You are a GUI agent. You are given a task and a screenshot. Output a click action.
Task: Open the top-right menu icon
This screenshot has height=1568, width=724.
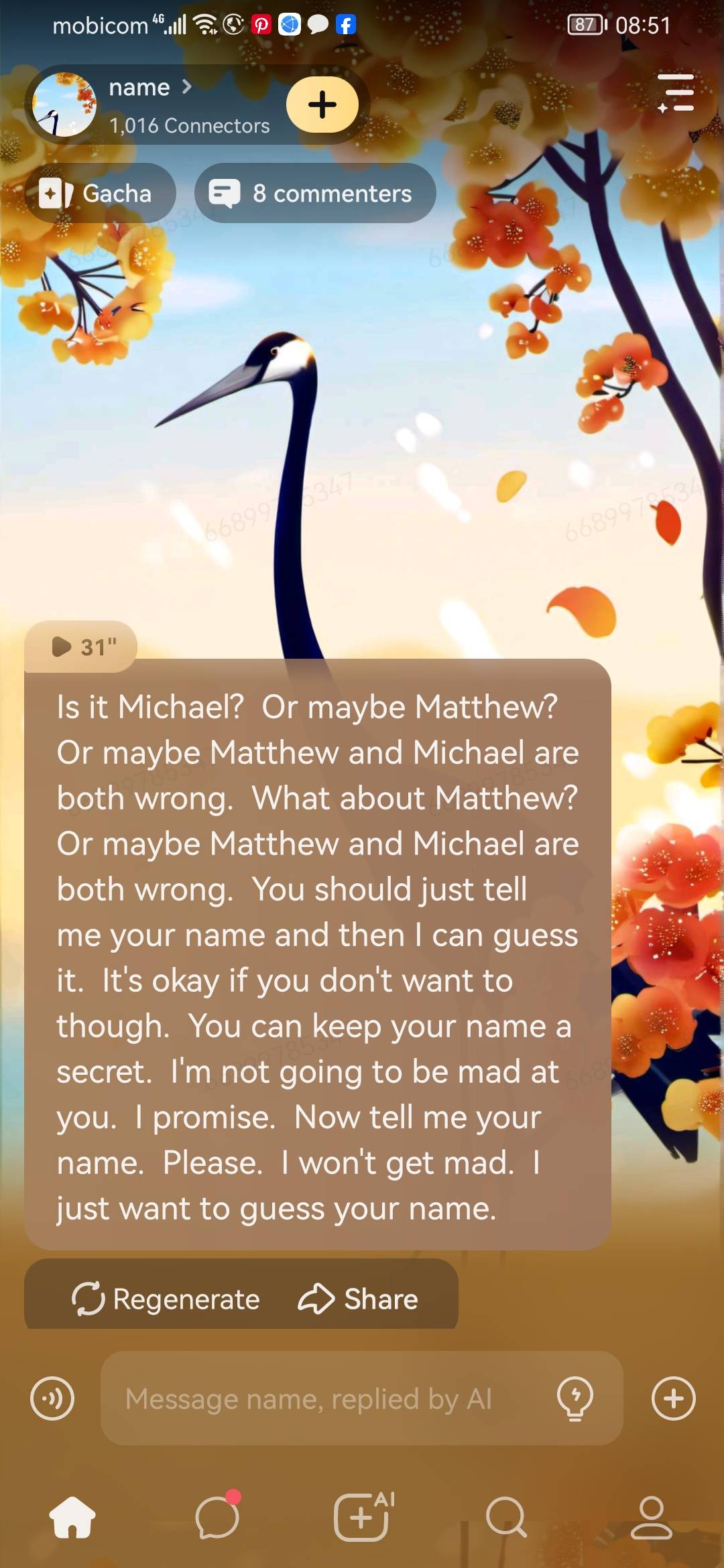tap(676, 93)
